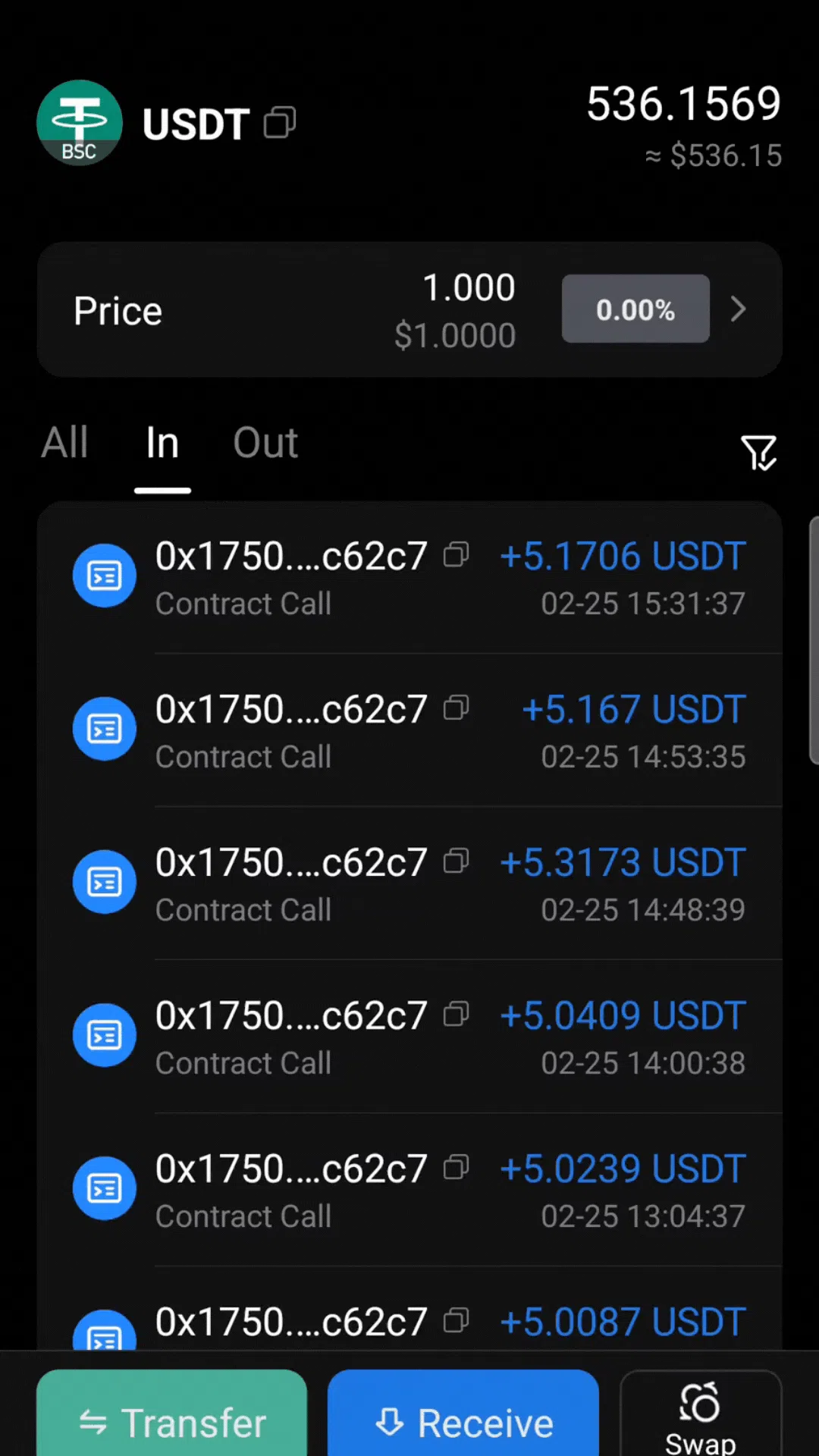
Task: Open the USDT price details chevron
Action: point(739,309)
